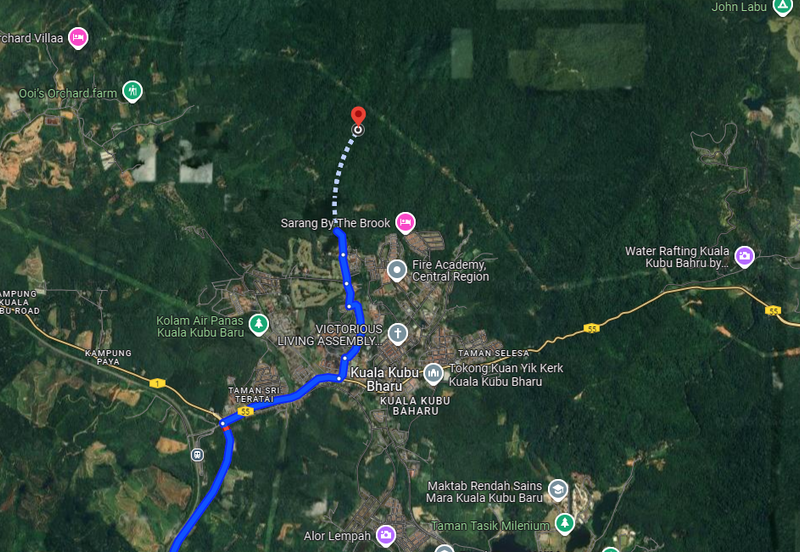Select Kolam Air Panas Kuala Kubu Baru pin
This screenshot has height=552, width=800.
259,324
